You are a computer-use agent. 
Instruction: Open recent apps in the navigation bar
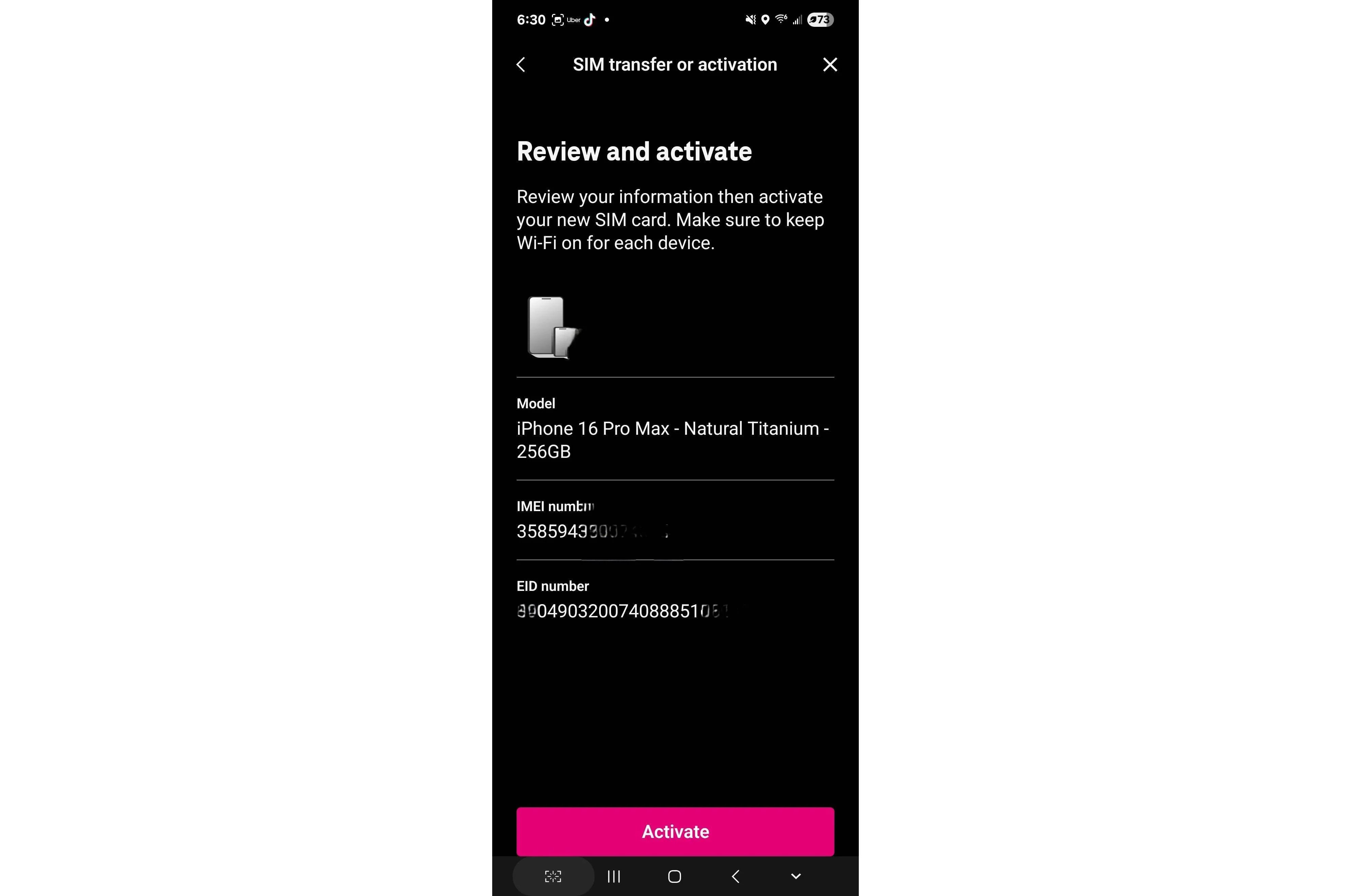click(x=614, y=876)
